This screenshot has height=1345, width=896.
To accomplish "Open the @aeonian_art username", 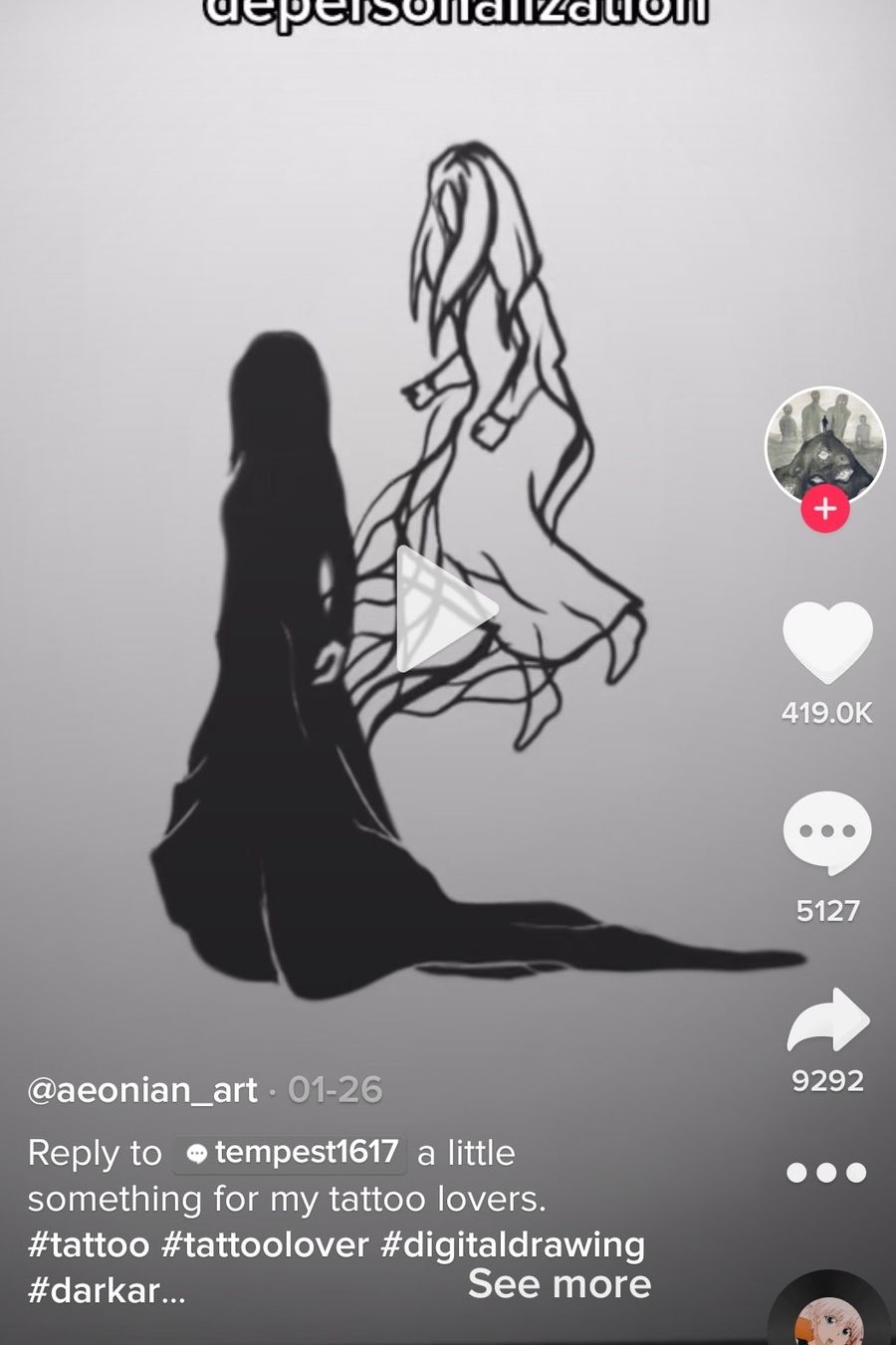I will pos(142,1090).
